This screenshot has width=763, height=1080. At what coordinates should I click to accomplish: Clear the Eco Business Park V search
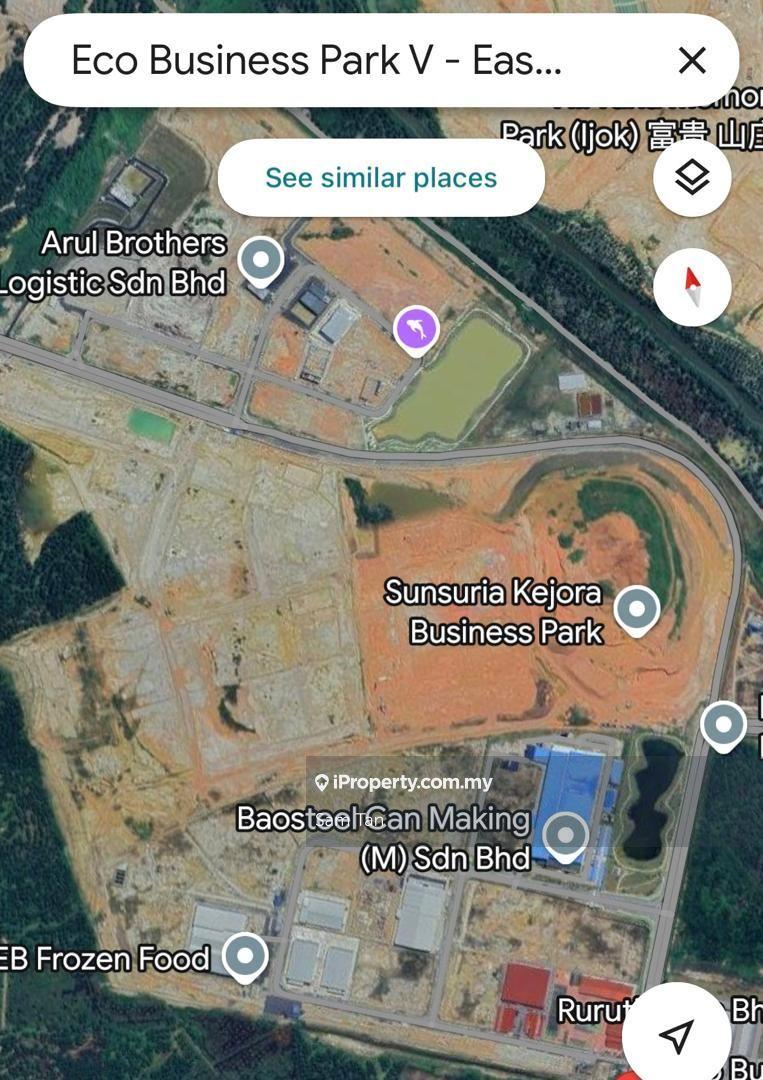click(692, 61)
